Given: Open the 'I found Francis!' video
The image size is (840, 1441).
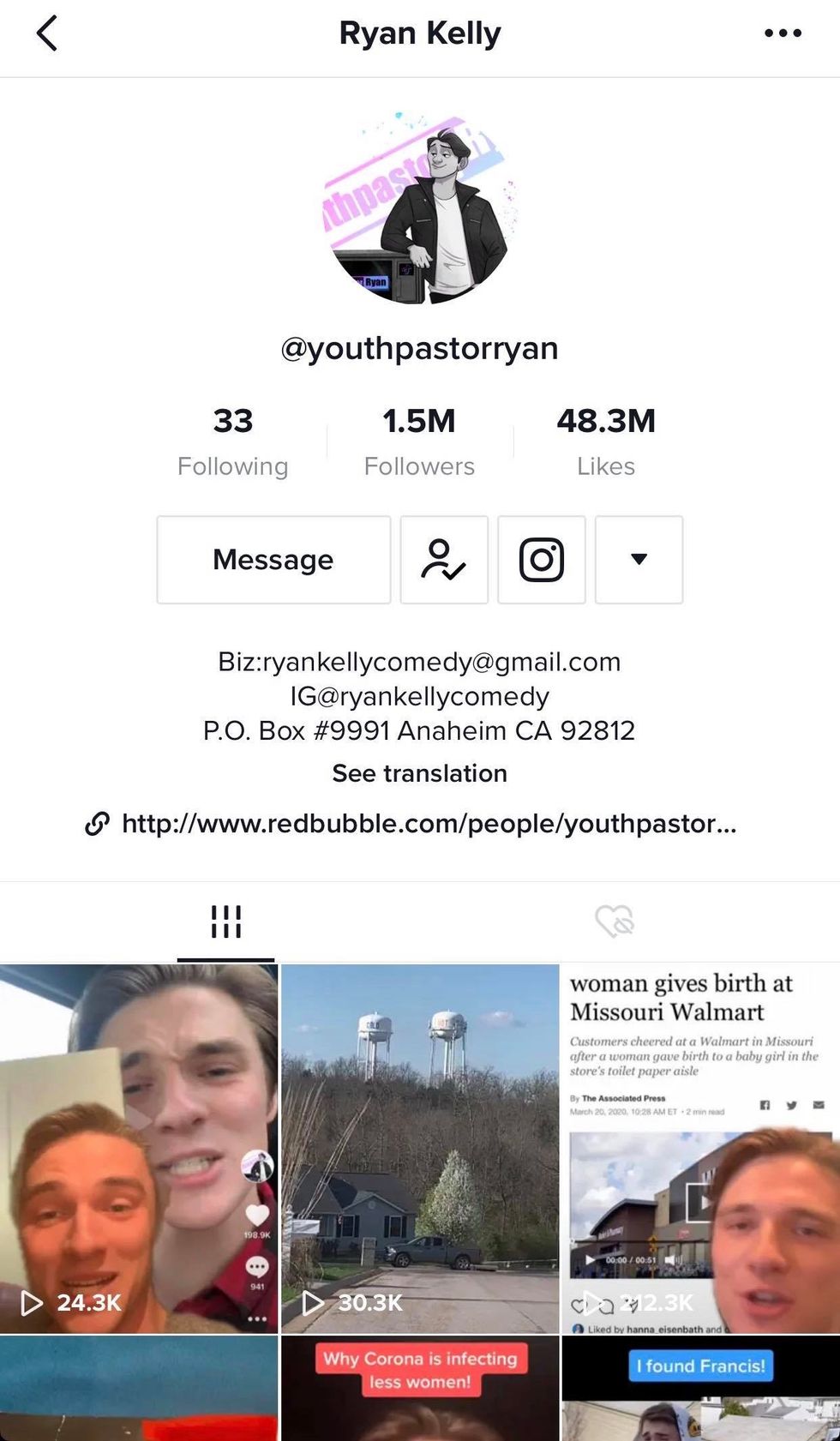Looking at the screenshot, I should (700, 1389).
